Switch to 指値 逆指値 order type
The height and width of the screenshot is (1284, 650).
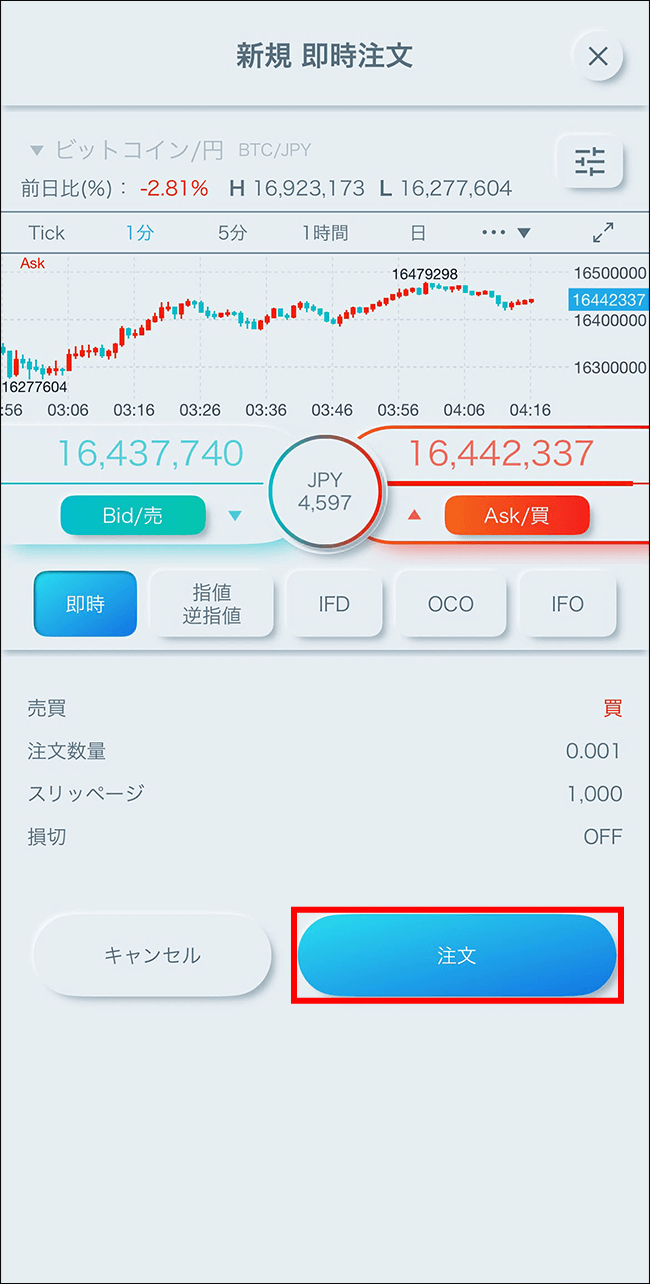pos(212,604)
